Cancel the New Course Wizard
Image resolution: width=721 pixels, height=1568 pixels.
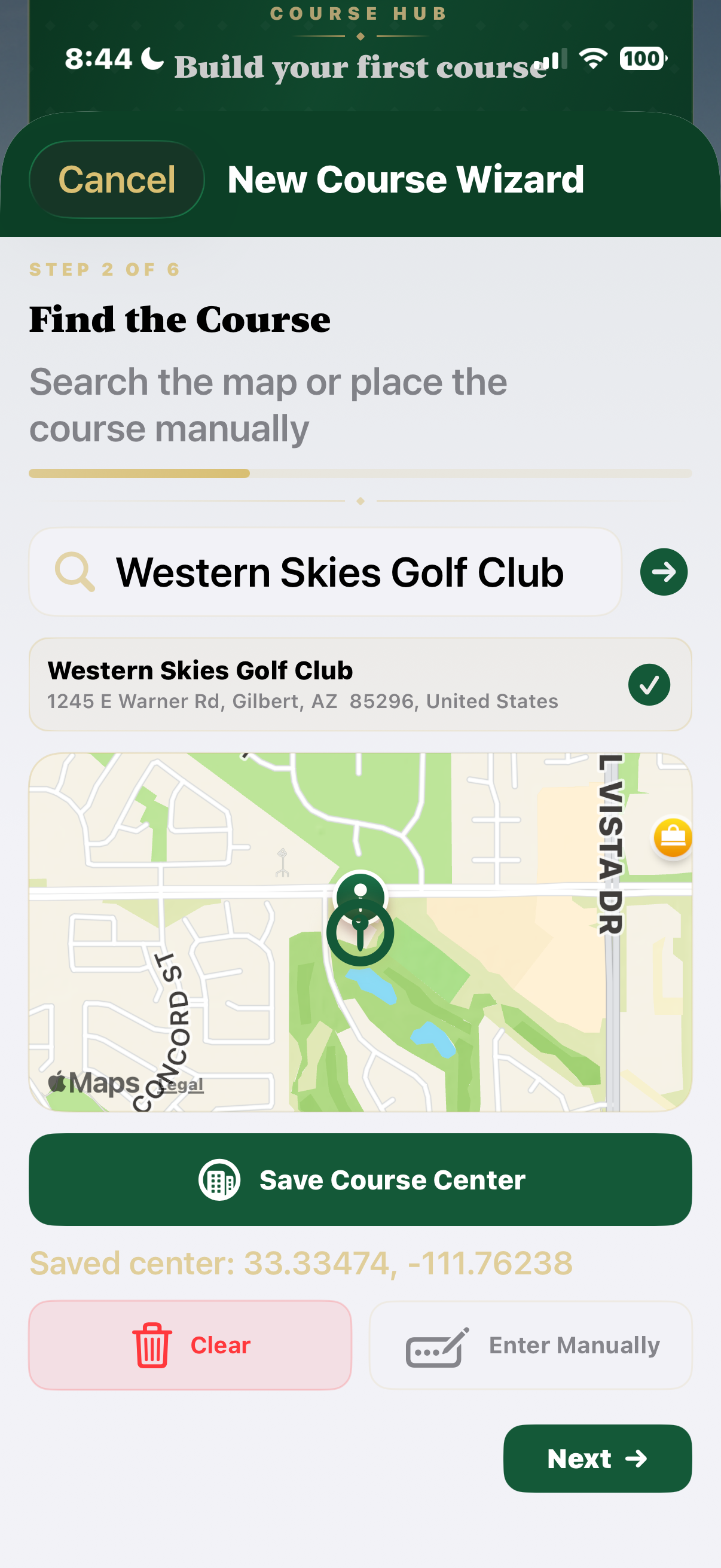coord(116,179)
